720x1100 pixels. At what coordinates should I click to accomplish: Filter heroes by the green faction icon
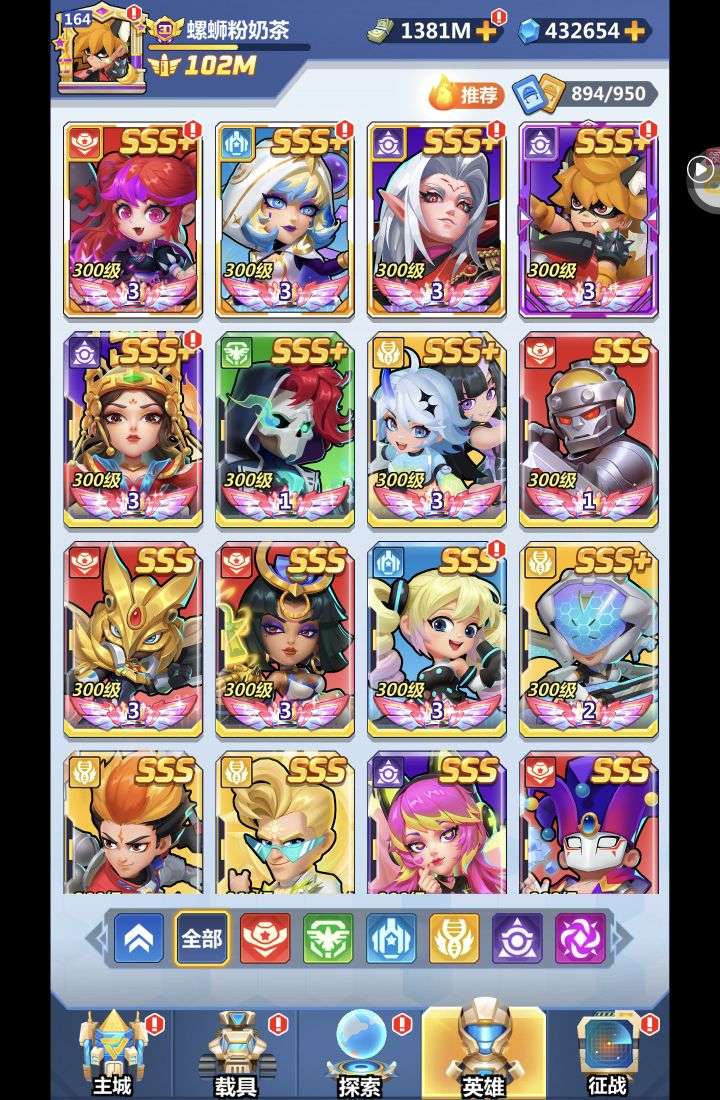click(328, 939)
